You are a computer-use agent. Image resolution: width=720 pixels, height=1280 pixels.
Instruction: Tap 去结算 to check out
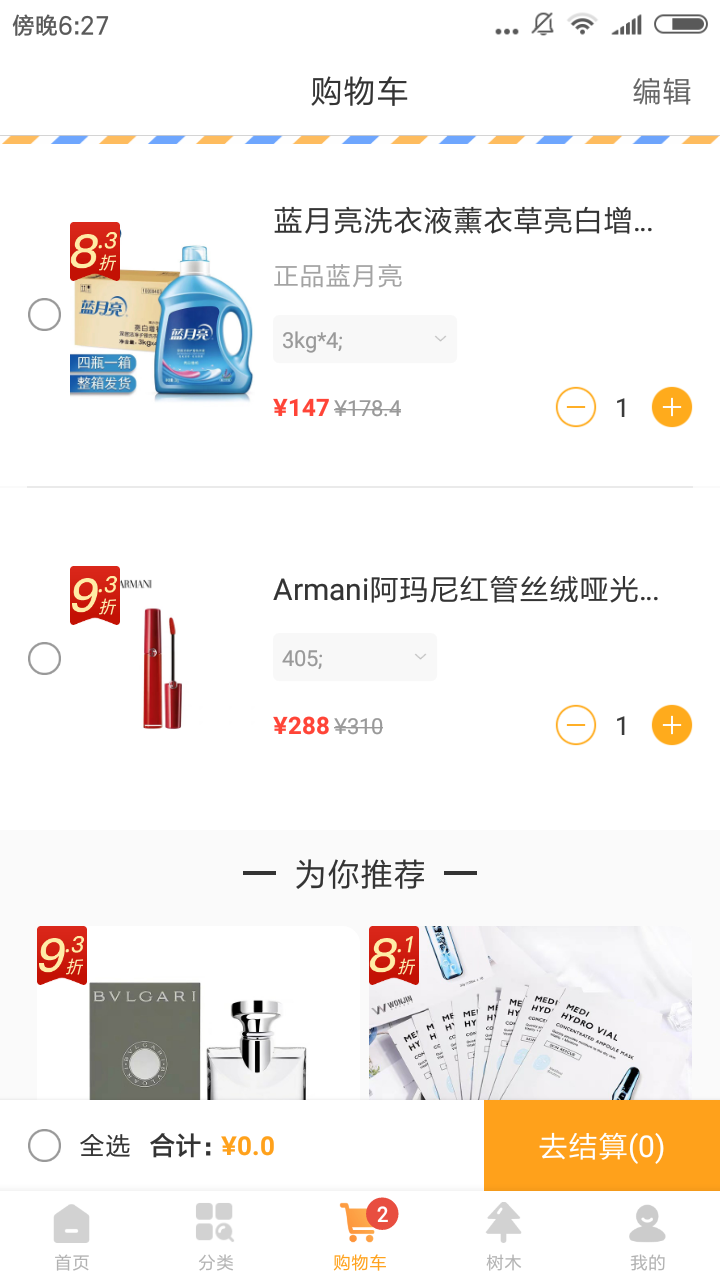[x=601, y=1146]
